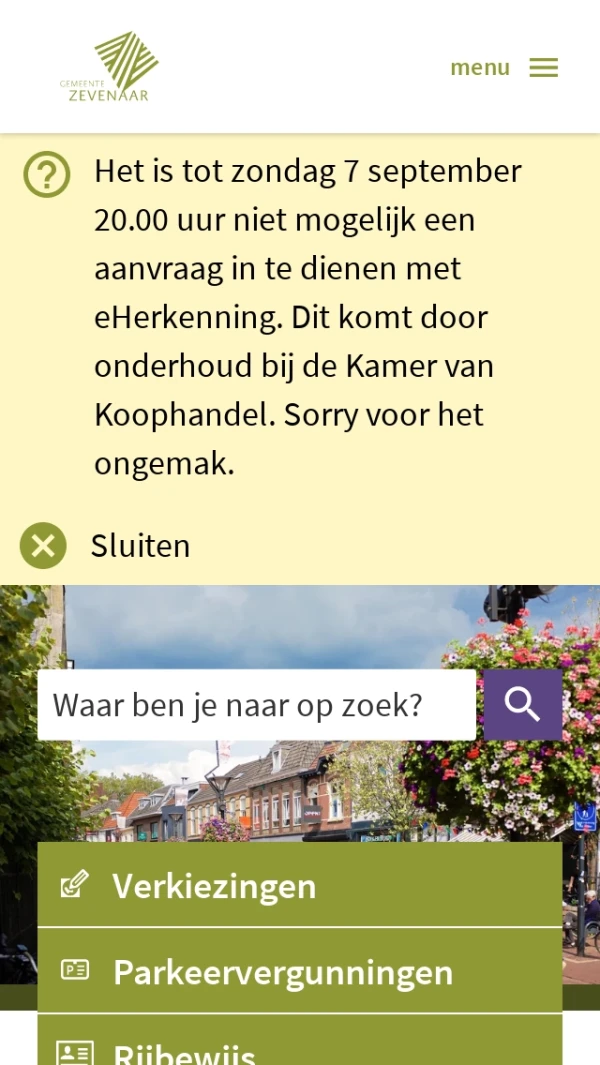Dismiss the eHerkenning notice with Sluiten
The height and width of the screenshot is (1065, 600).
click(x=105, y=546)
